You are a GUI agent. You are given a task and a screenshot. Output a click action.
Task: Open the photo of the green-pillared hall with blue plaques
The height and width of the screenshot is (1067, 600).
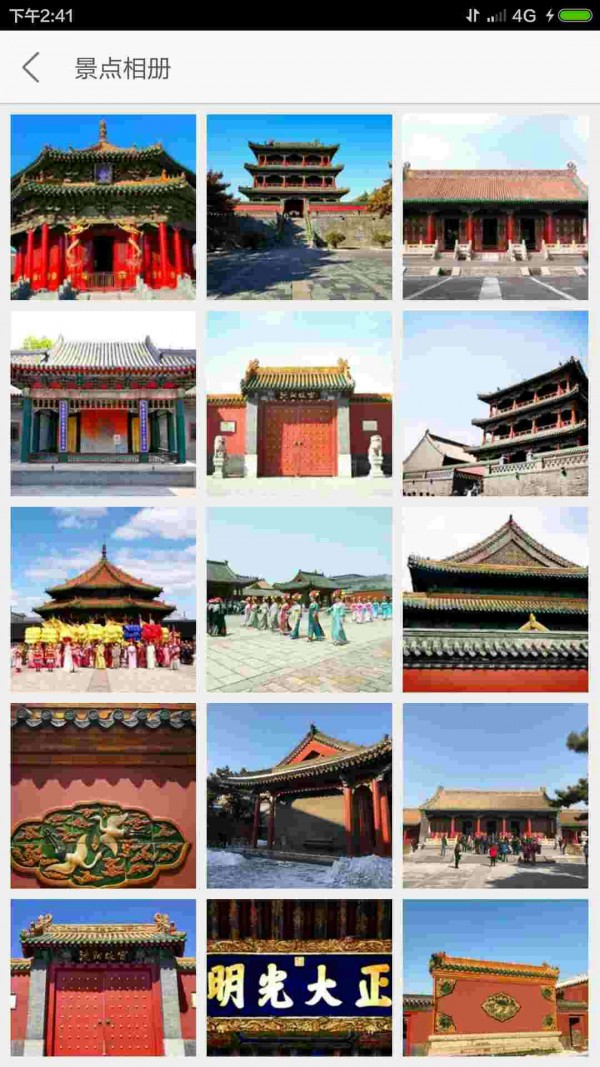(x=103, y=403)
